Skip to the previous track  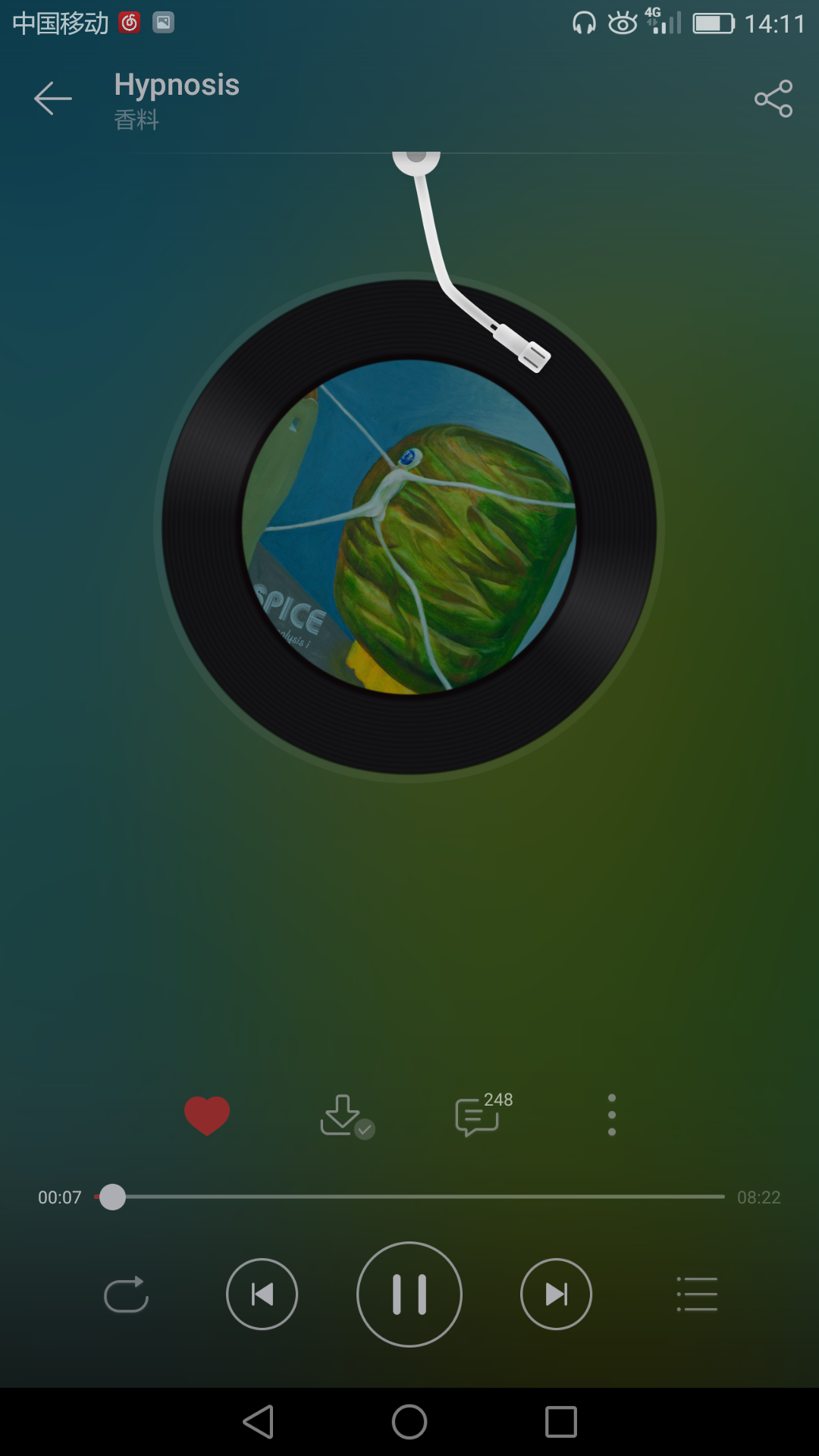(x=262, y=1294)
